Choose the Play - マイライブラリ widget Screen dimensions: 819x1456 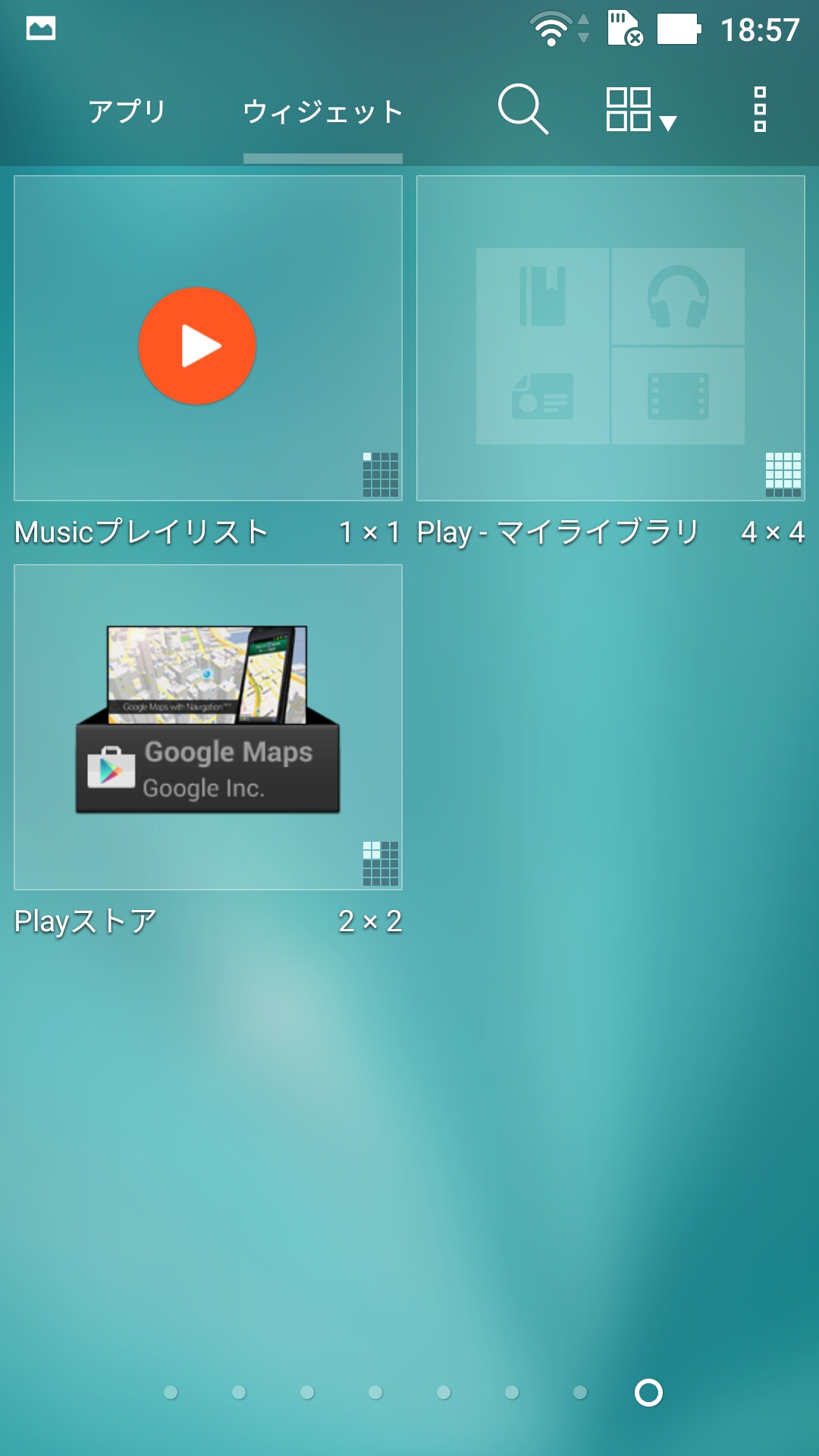[x=610, y=338]
